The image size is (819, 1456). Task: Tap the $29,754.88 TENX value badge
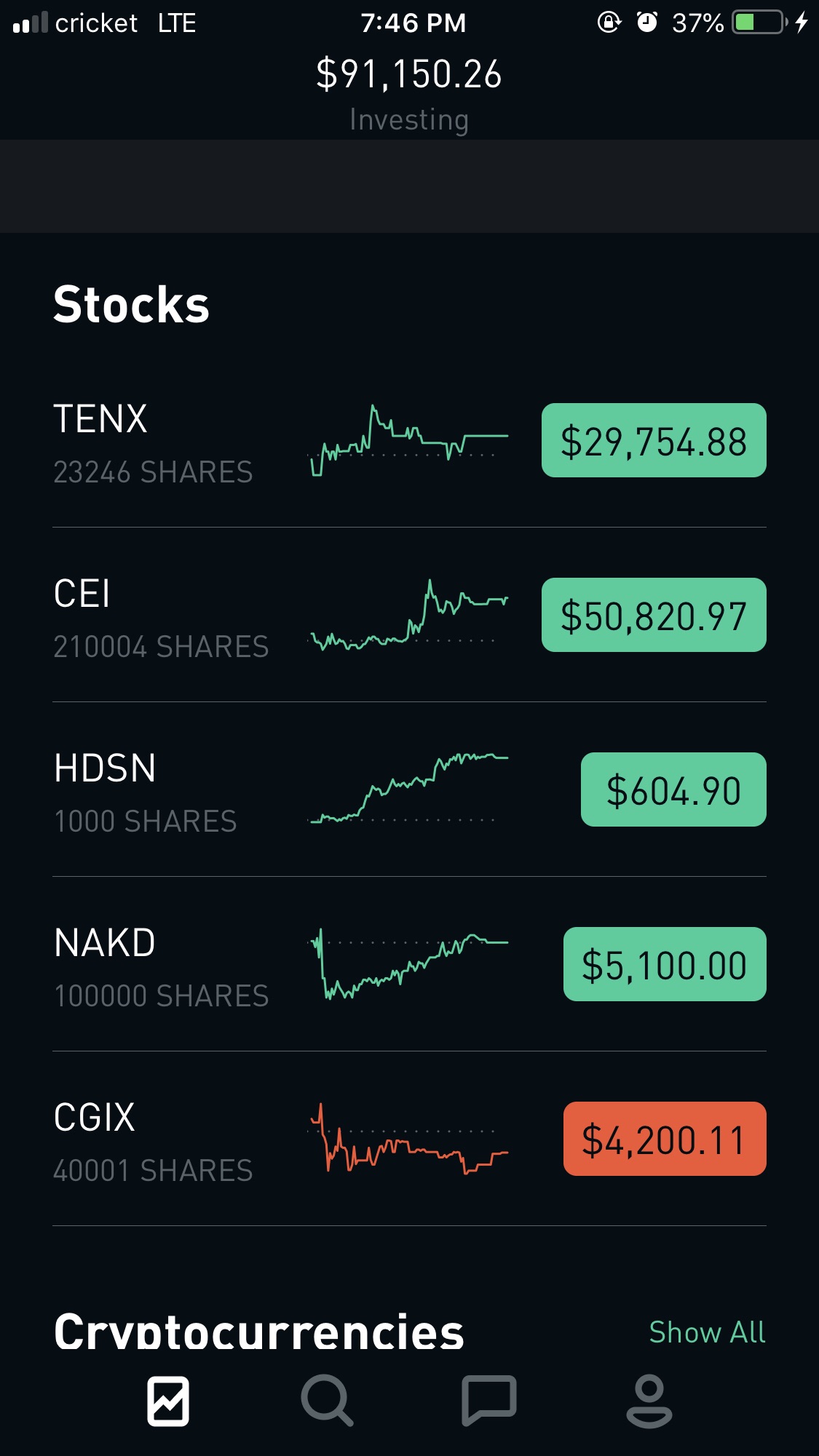pos(654,440)
